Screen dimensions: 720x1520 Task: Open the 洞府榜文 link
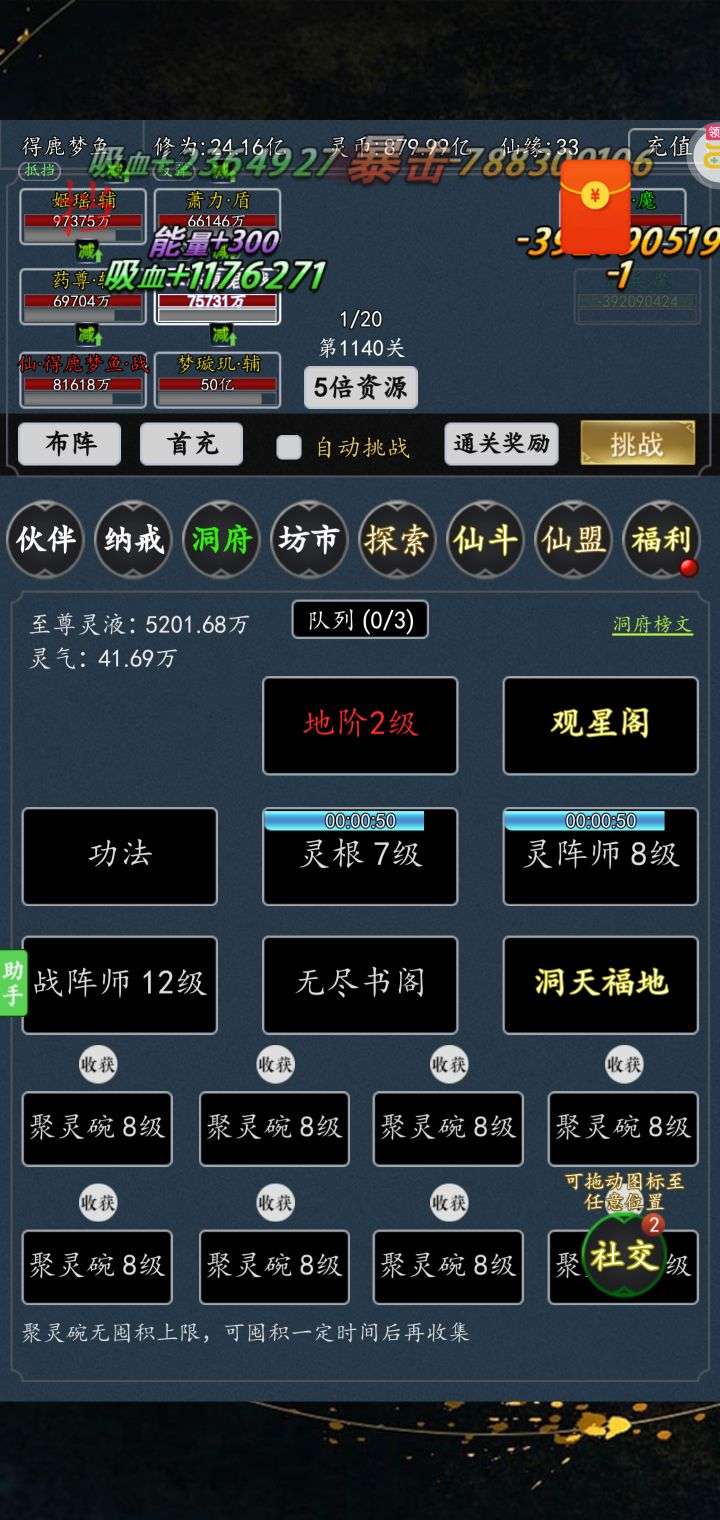(x=652, y=625)
